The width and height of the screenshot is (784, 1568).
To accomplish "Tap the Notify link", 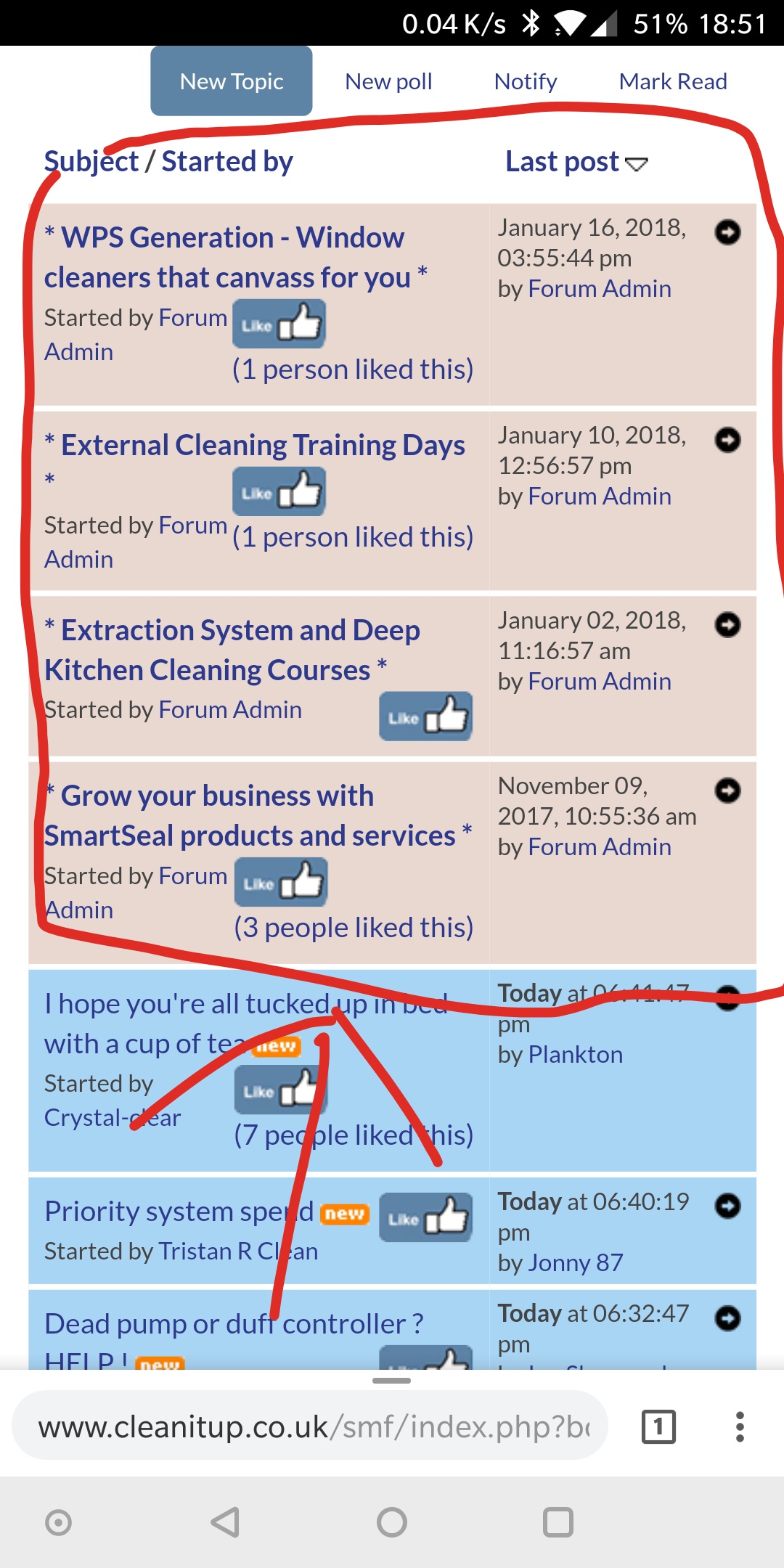I will click(x=526, y=81).
